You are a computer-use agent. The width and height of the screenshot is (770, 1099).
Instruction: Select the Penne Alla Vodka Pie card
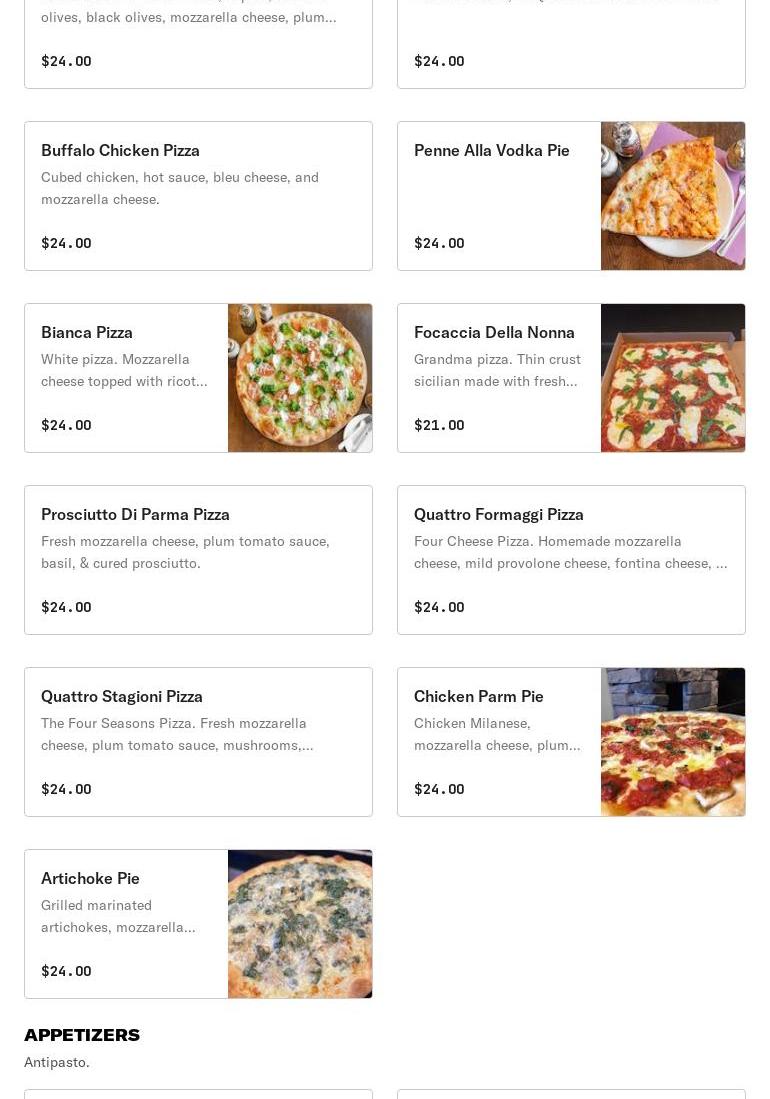click(x=571, y=196)
